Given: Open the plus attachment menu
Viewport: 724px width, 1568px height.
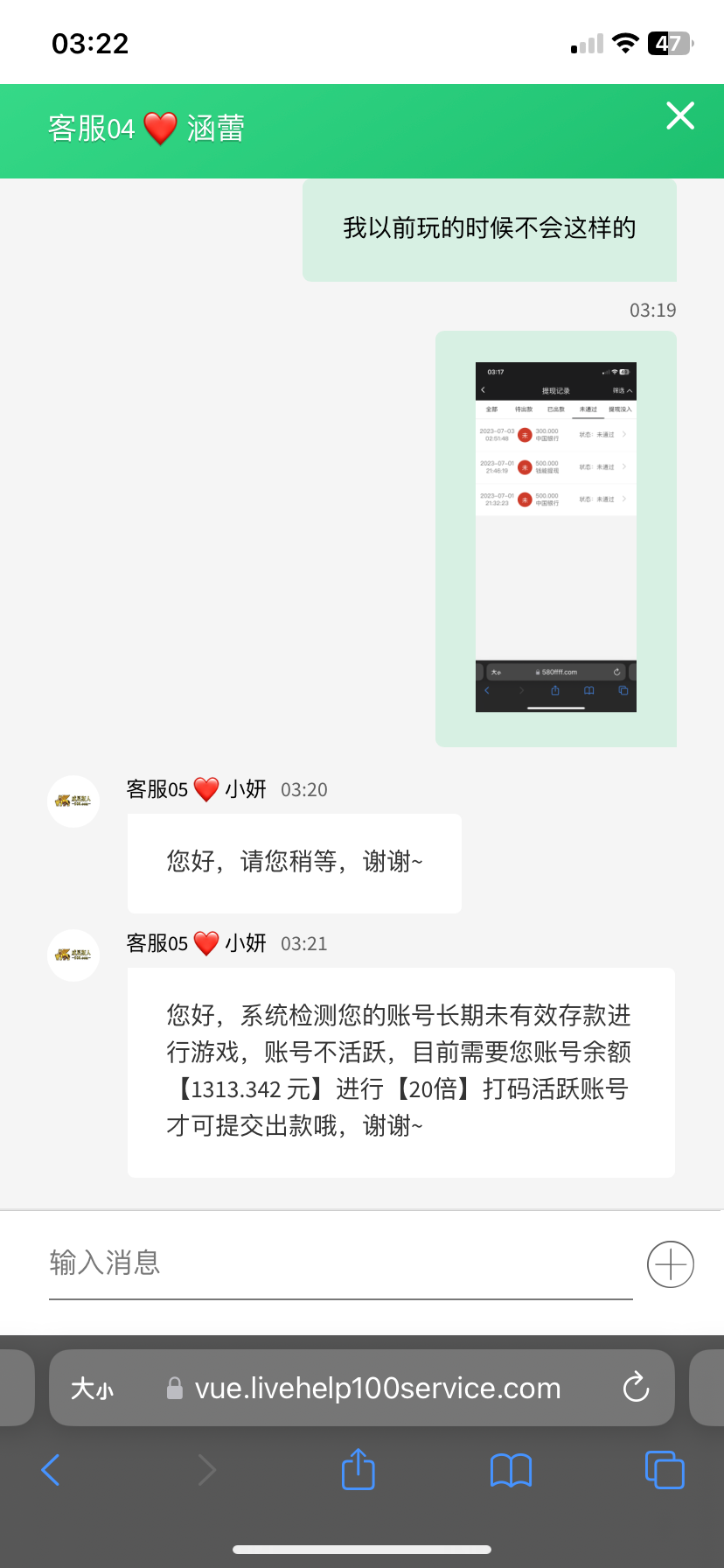Looking at the screenshot, I should click(670, 1264).
